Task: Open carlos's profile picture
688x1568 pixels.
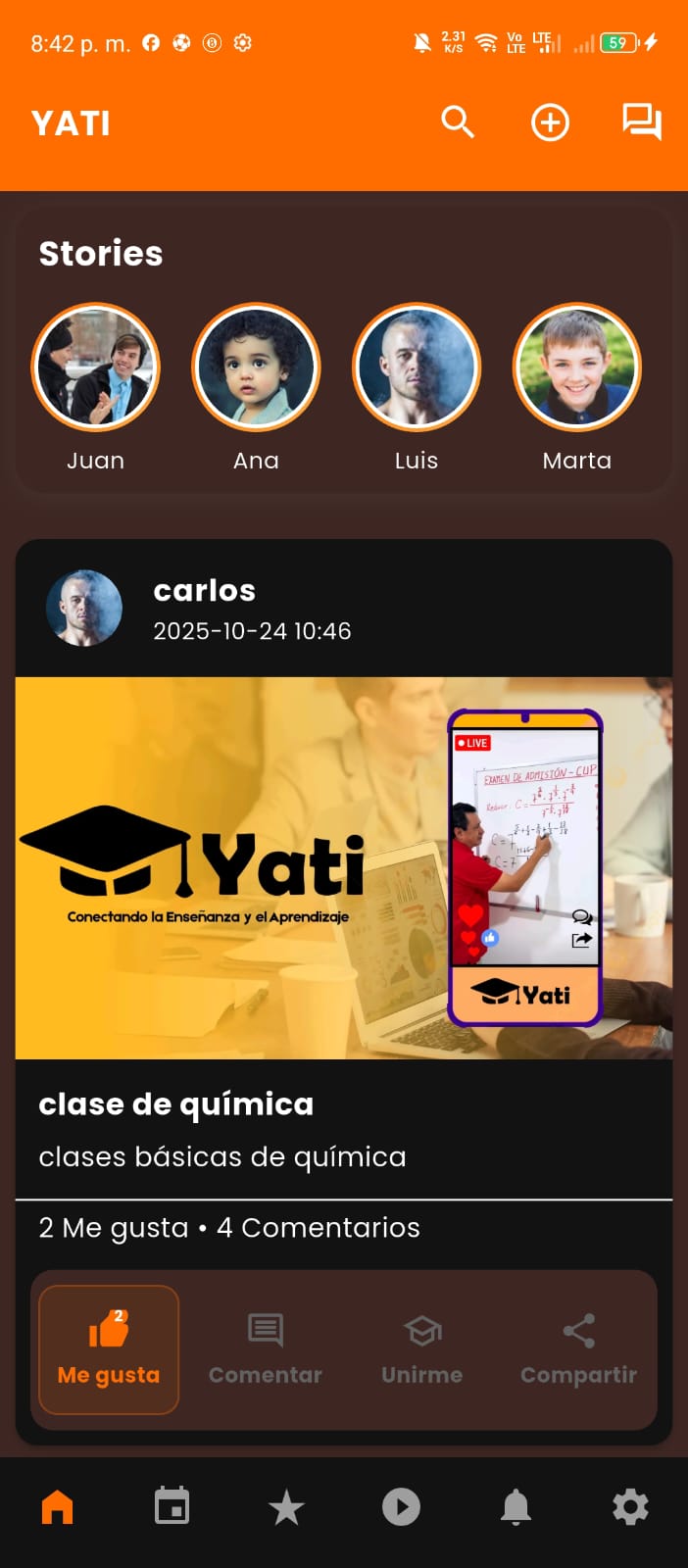Action: [x=84, y=608]
